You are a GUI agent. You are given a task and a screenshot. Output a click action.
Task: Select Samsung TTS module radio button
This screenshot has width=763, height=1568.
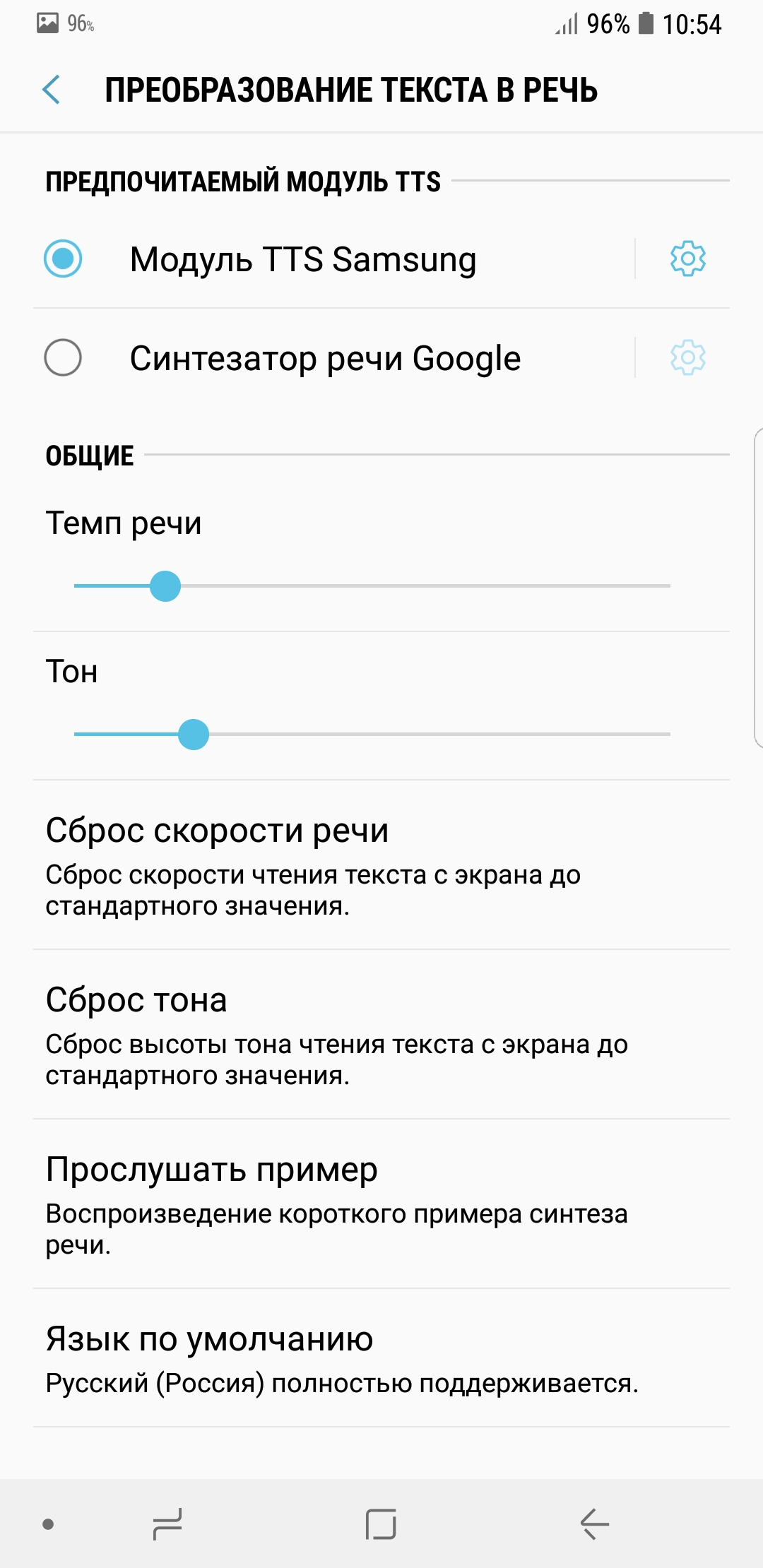63,259
